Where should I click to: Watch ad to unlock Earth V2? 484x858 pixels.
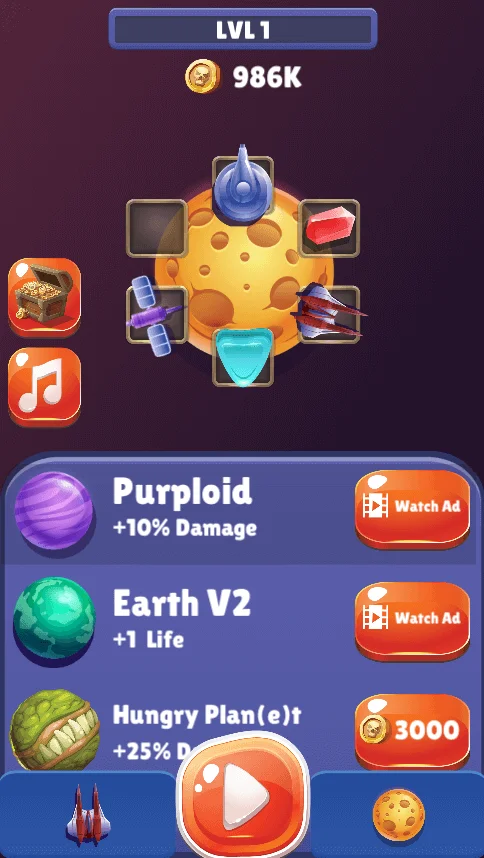point(412,621)
